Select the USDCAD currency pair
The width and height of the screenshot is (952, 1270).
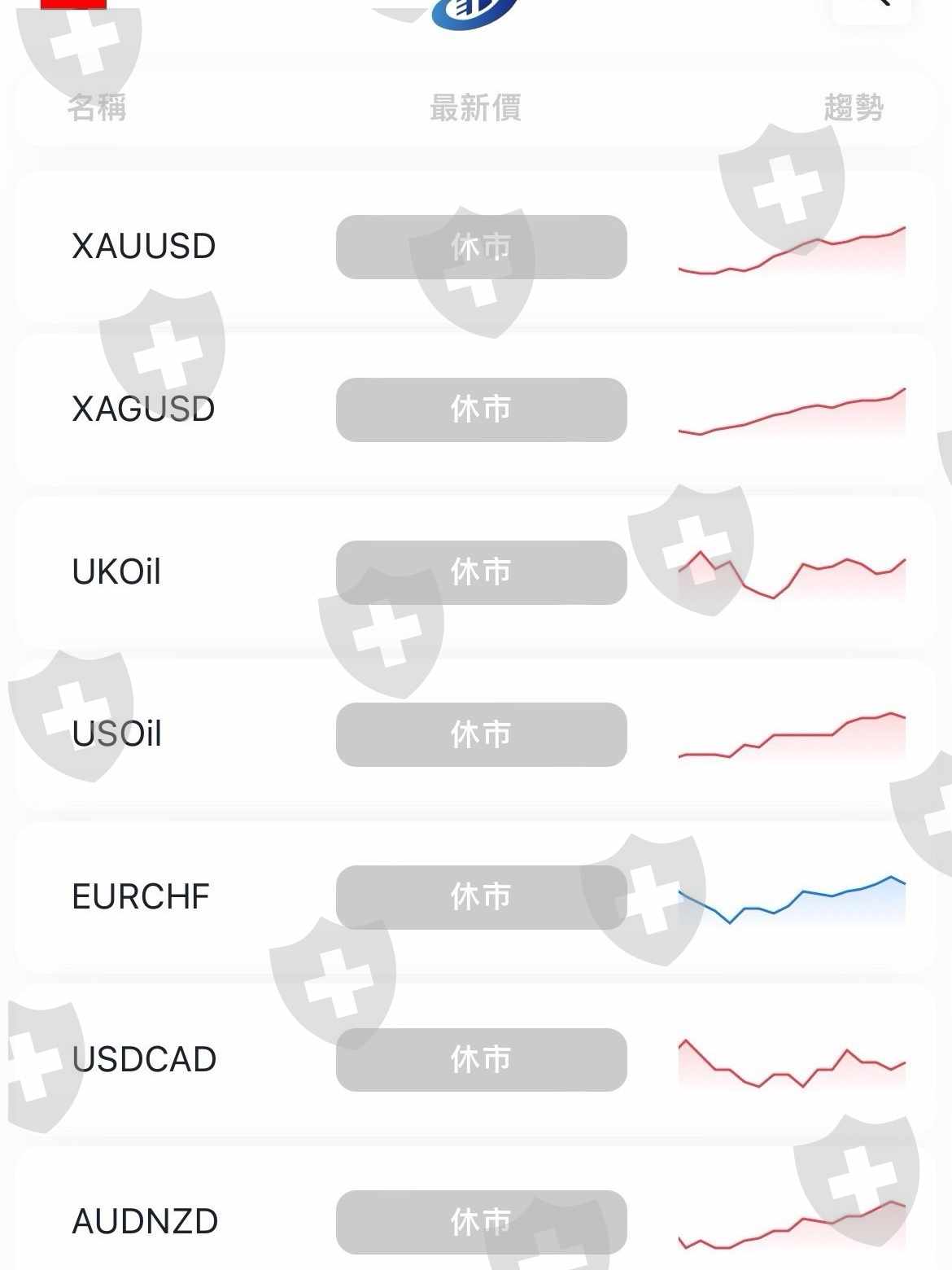475,1059
